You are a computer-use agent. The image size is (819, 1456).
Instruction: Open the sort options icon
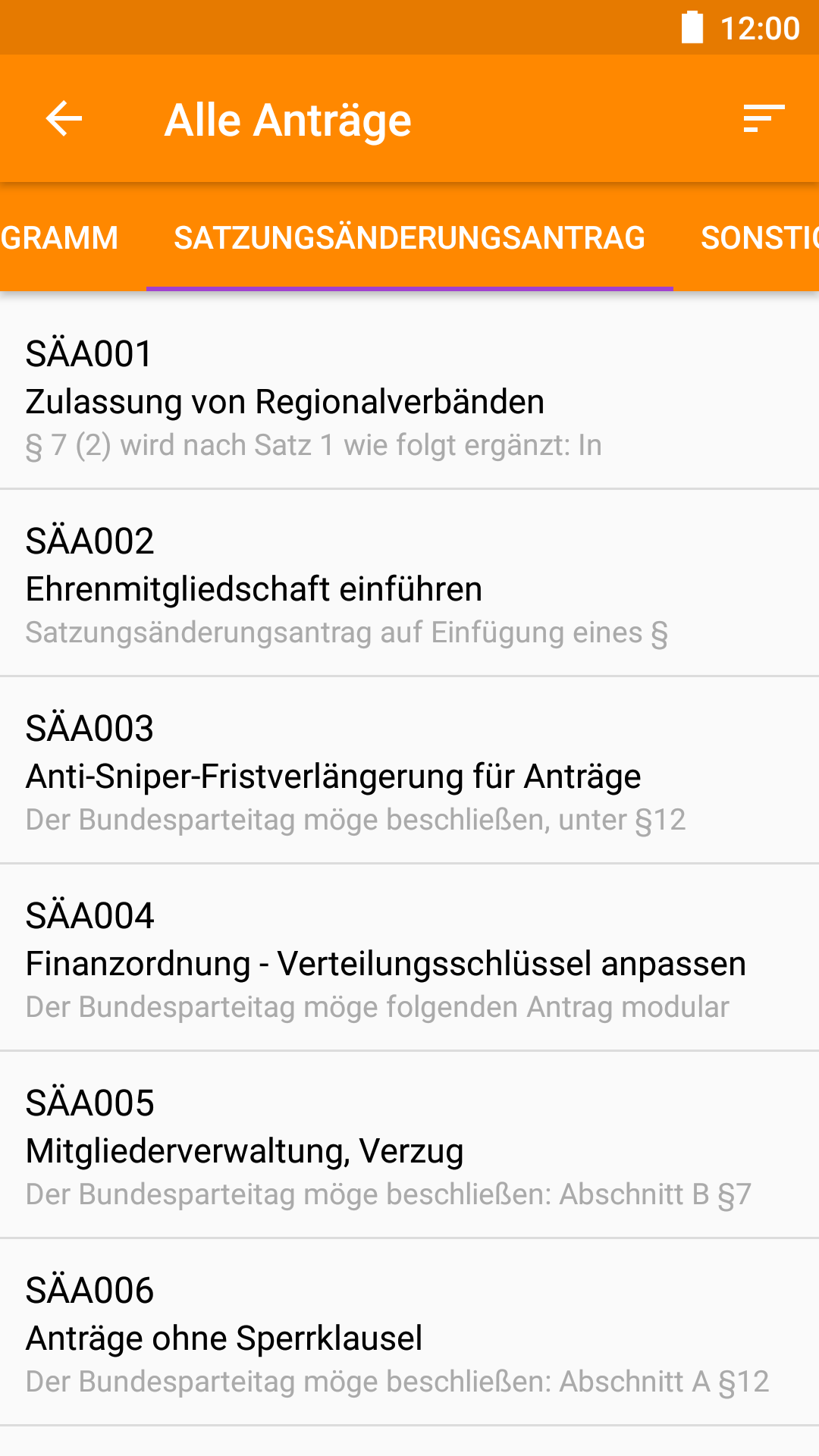click(x=763, y=119)
